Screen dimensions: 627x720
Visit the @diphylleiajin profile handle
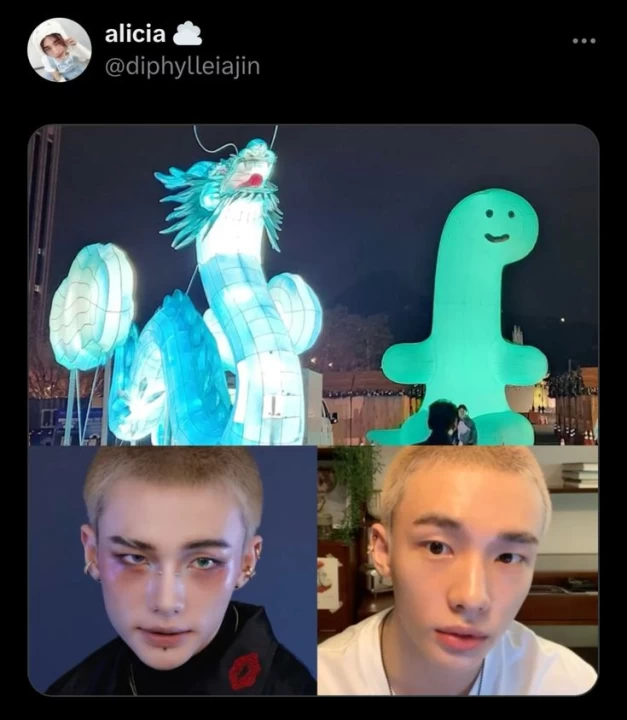click(x=182, y=66)
